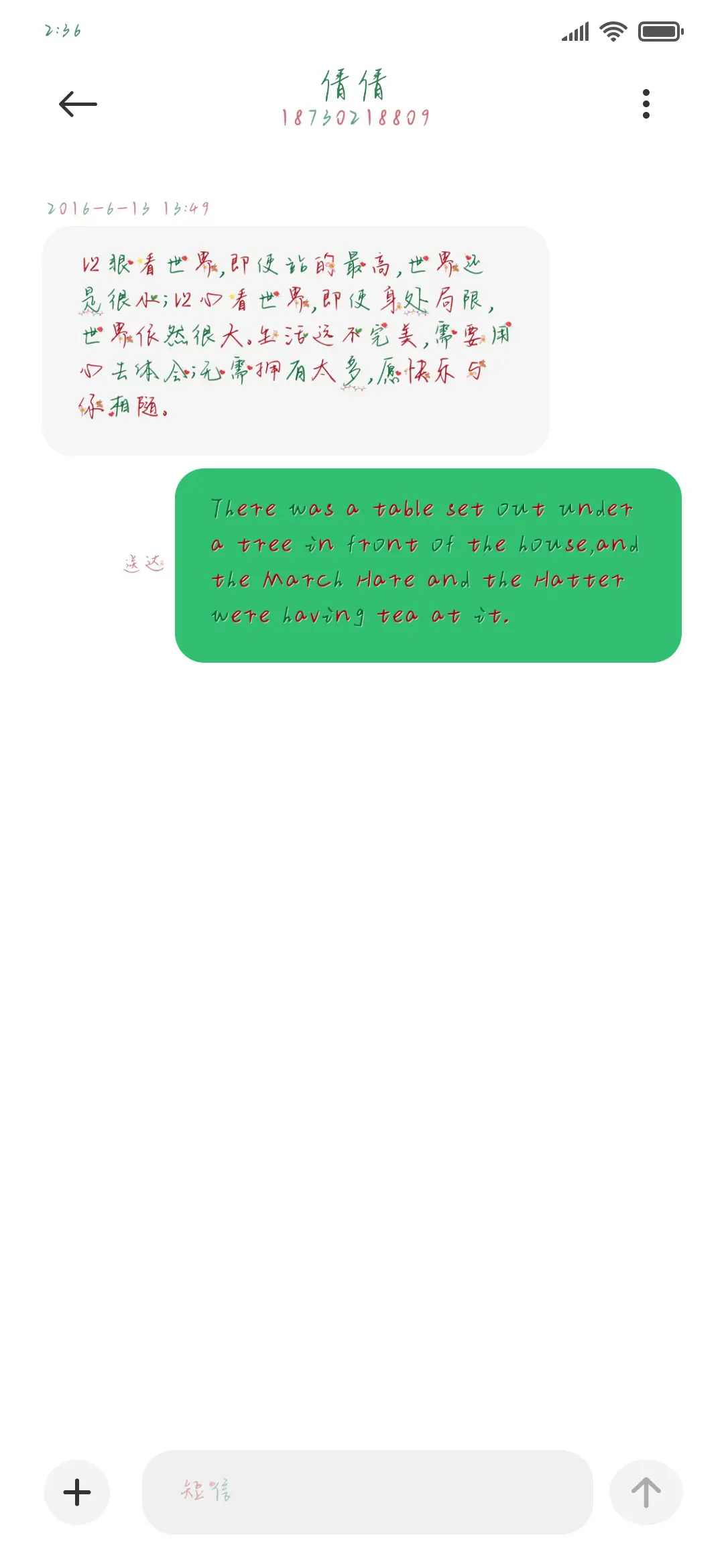Tap the overflow menu to open conversation settings
The height and width of the screenshot is (1568, 724).
(646, 103)
